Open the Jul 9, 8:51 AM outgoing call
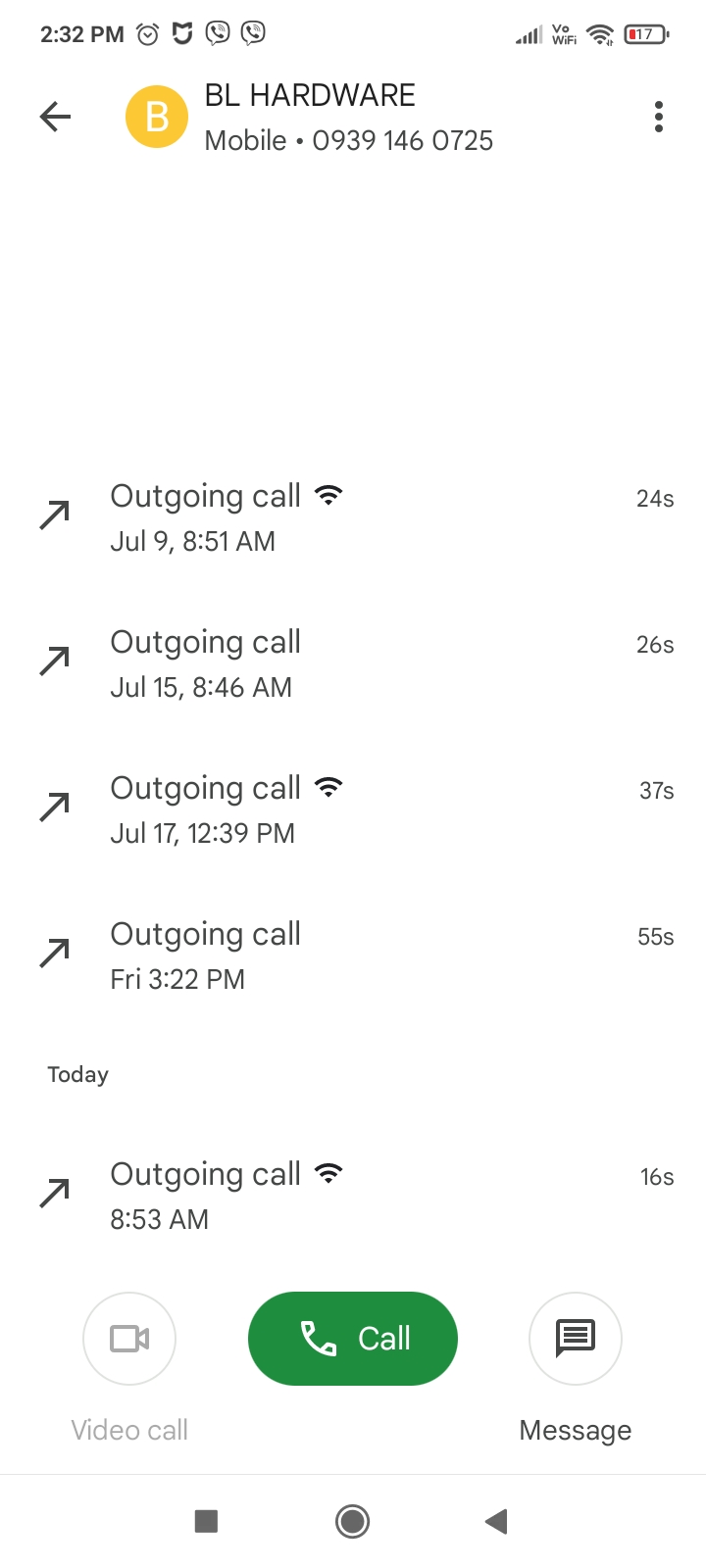Viewport: 706px width, 1568px height. [353, 517]
